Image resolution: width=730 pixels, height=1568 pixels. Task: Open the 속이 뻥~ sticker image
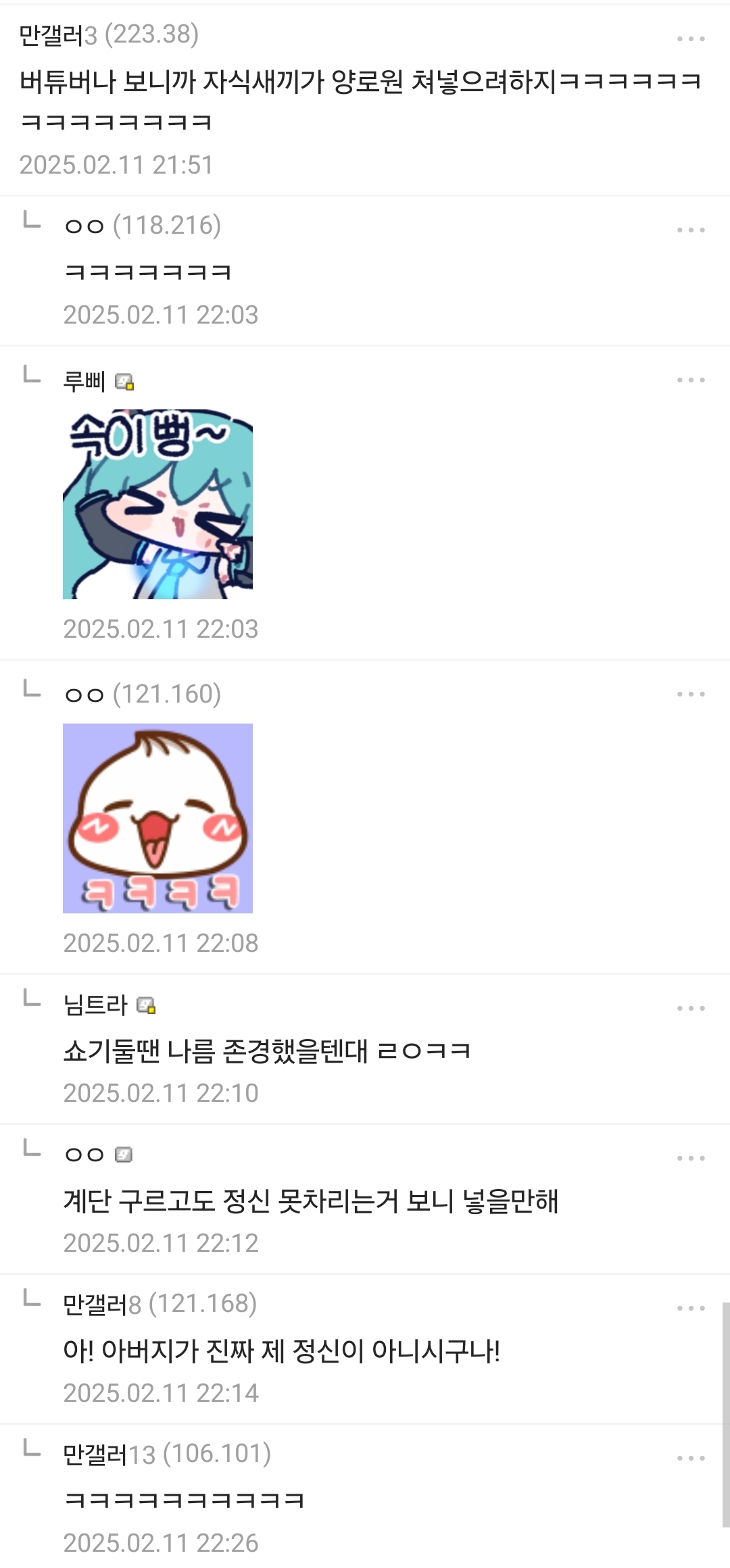(157, 504)
